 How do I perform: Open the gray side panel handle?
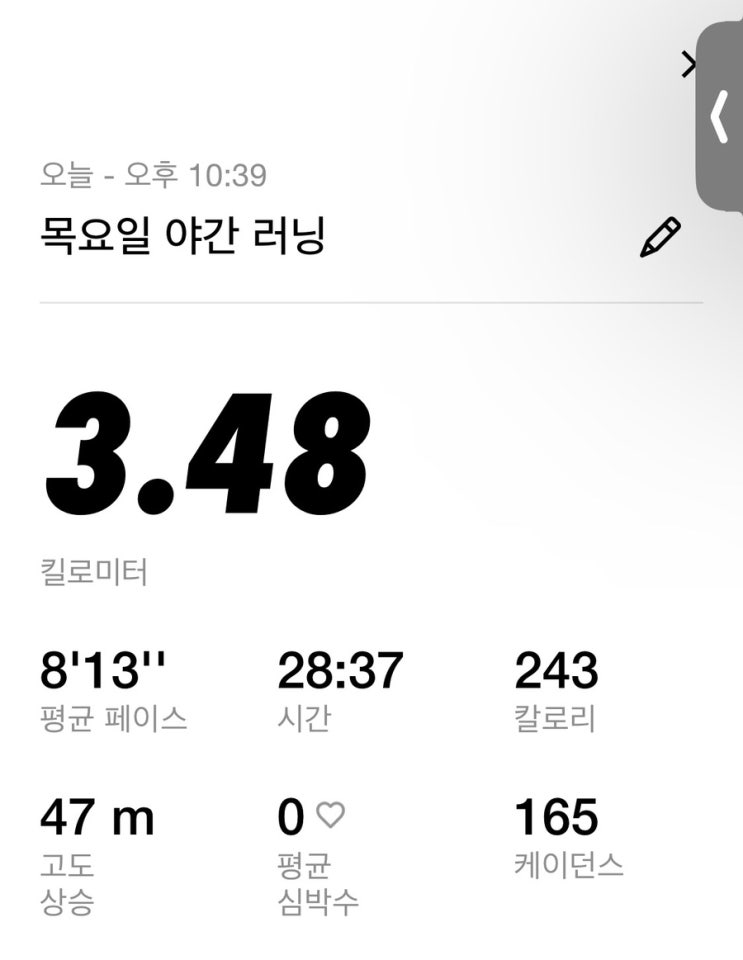click(720, 116)
